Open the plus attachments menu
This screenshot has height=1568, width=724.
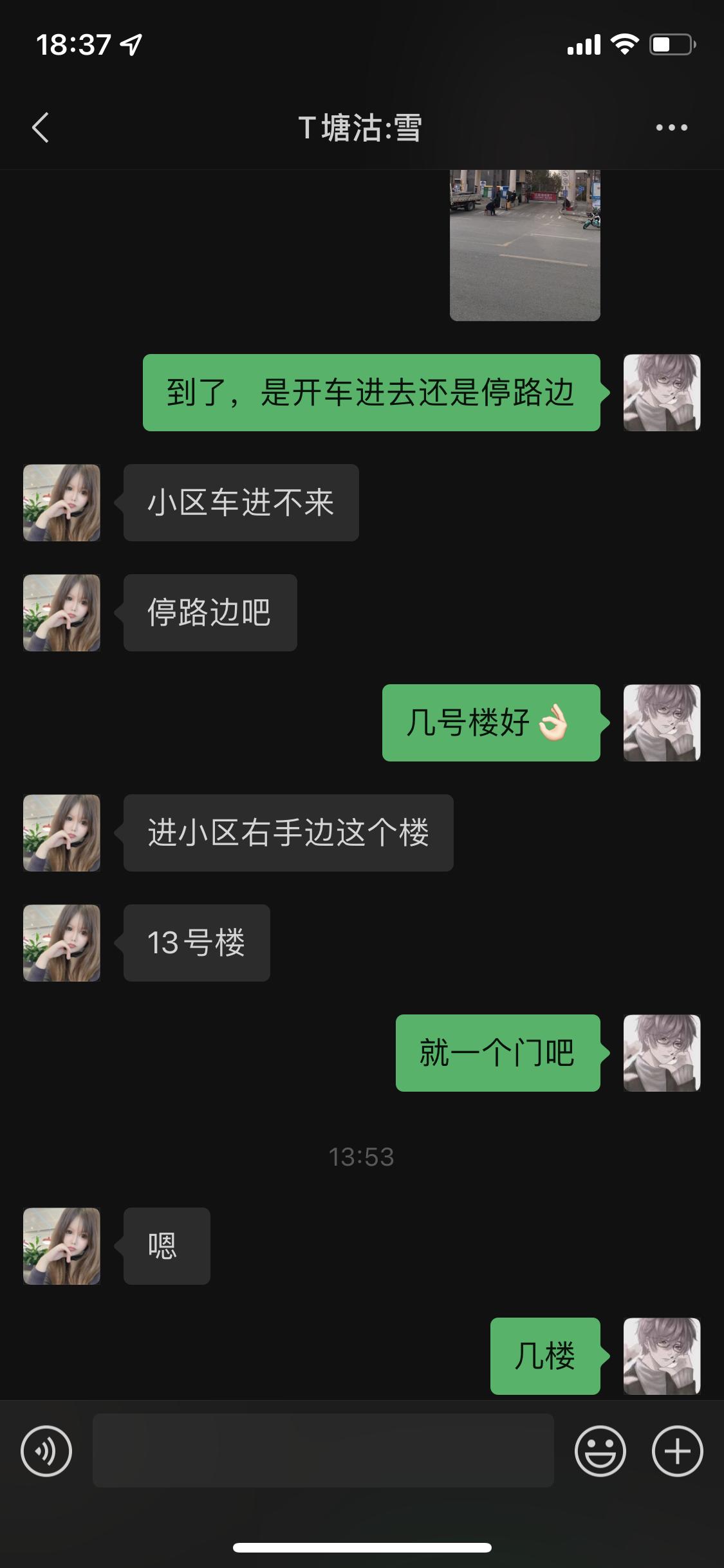[x=677, y=1451]
